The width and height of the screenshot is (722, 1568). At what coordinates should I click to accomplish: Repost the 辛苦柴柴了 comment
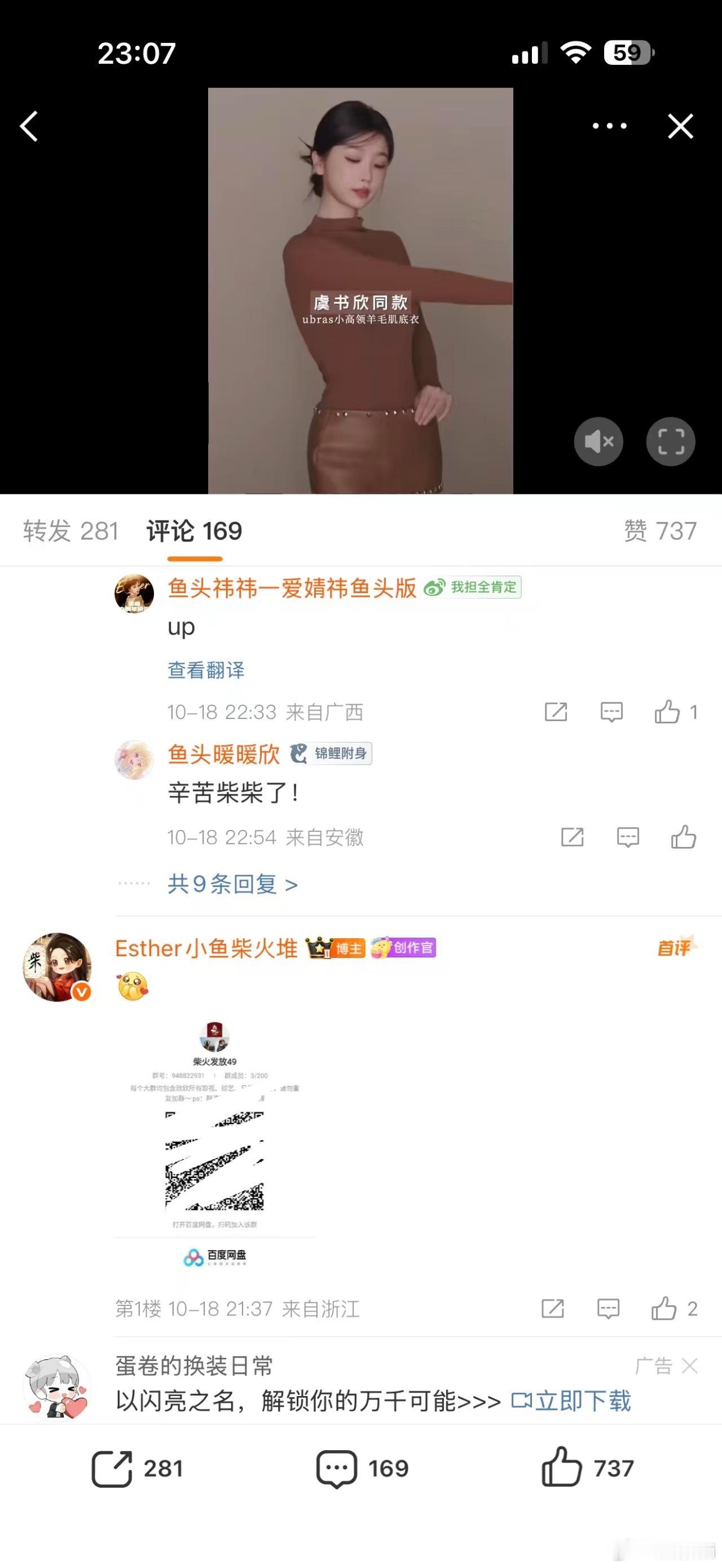571,838
